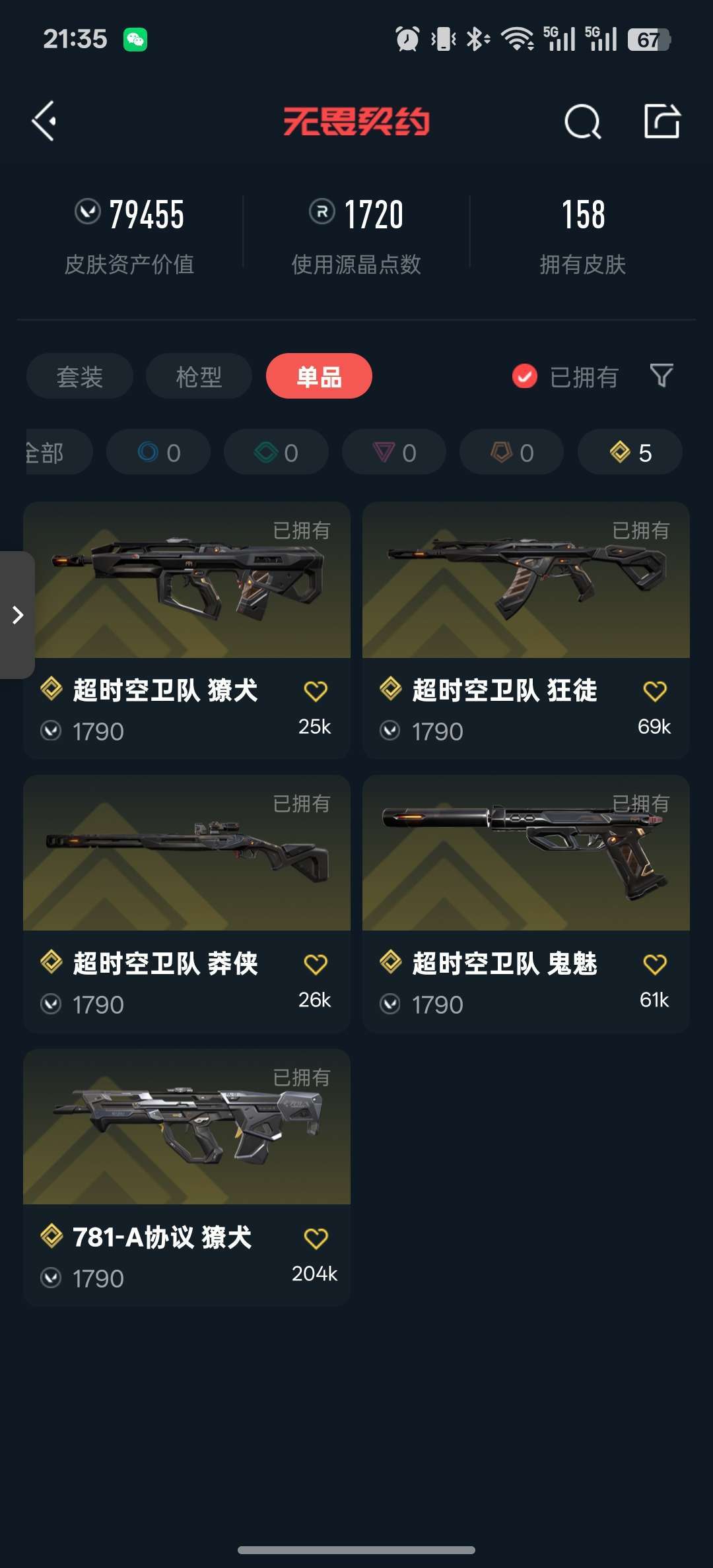Switch to the 套装 tab

[80, 376]
